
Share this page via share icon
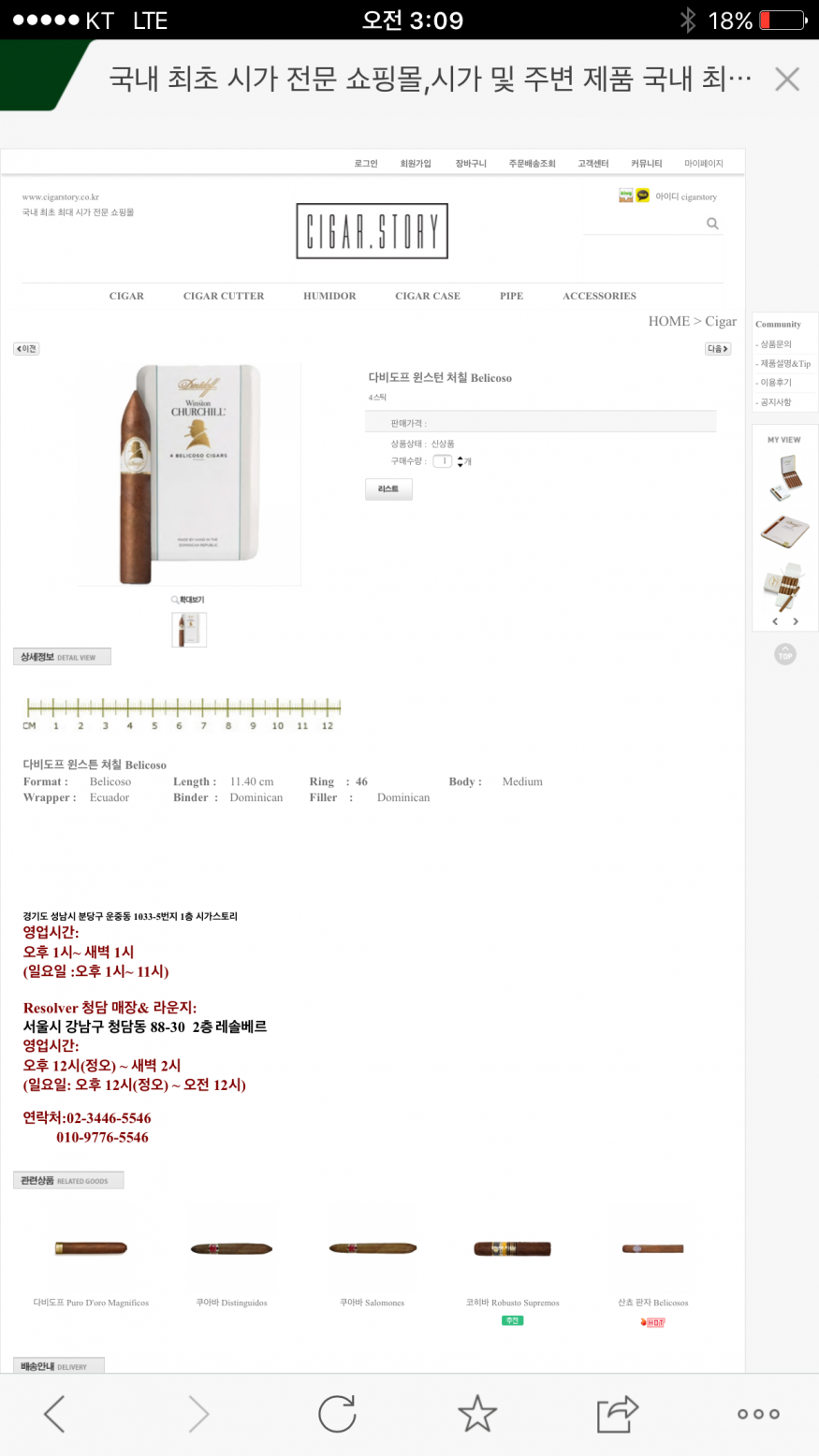(617, 1413)
